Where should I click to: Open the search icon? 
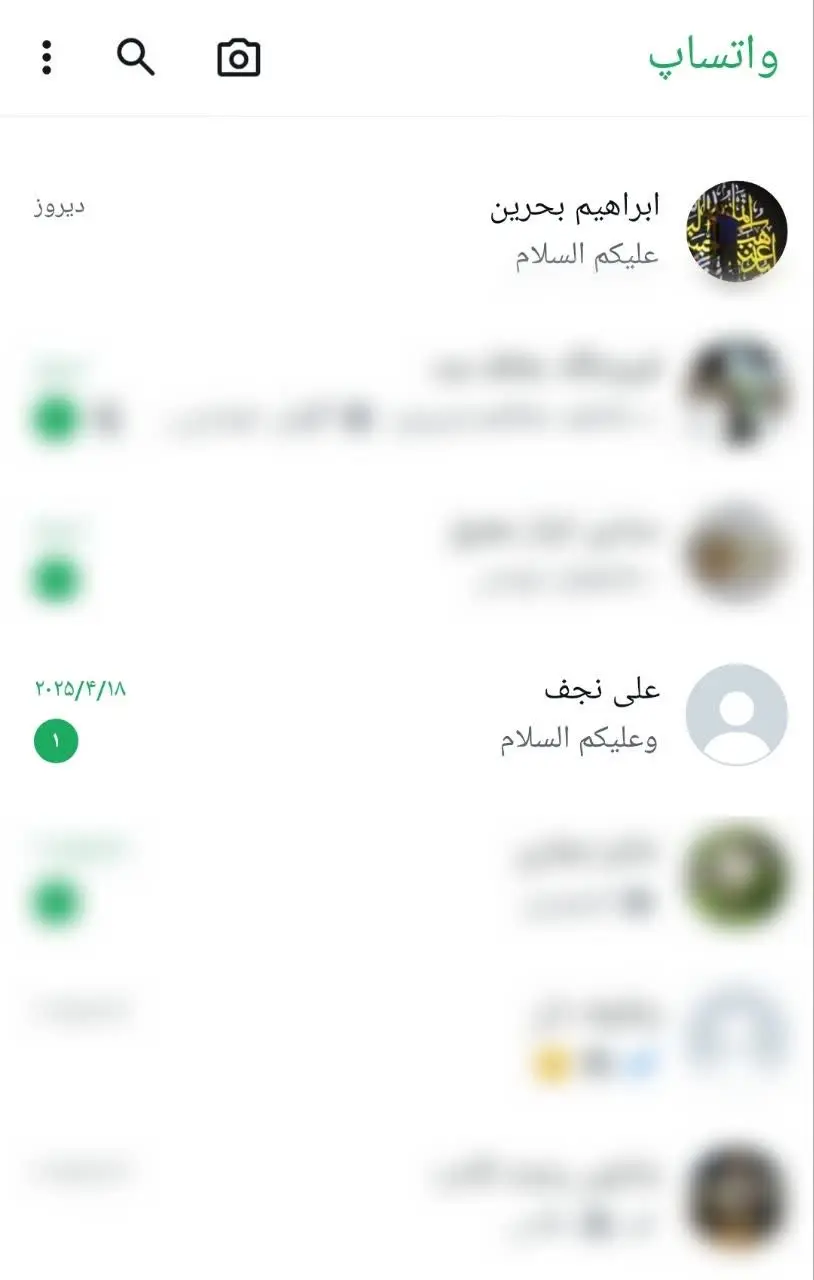click(x=136, y=58)
